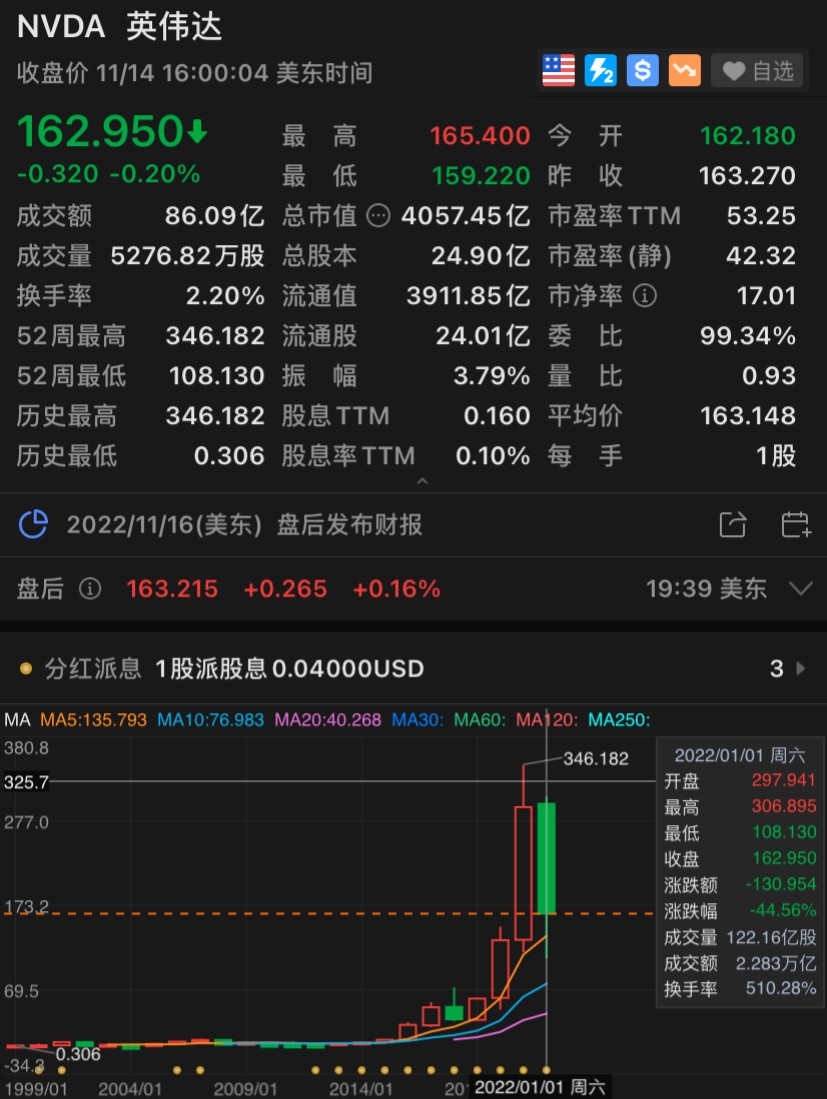Expand the 盘后 after-hours quote dropdown
Image resolution: width=827 pixels, height=1099 pixels.
pyautogui.click(x=800, y=588)
